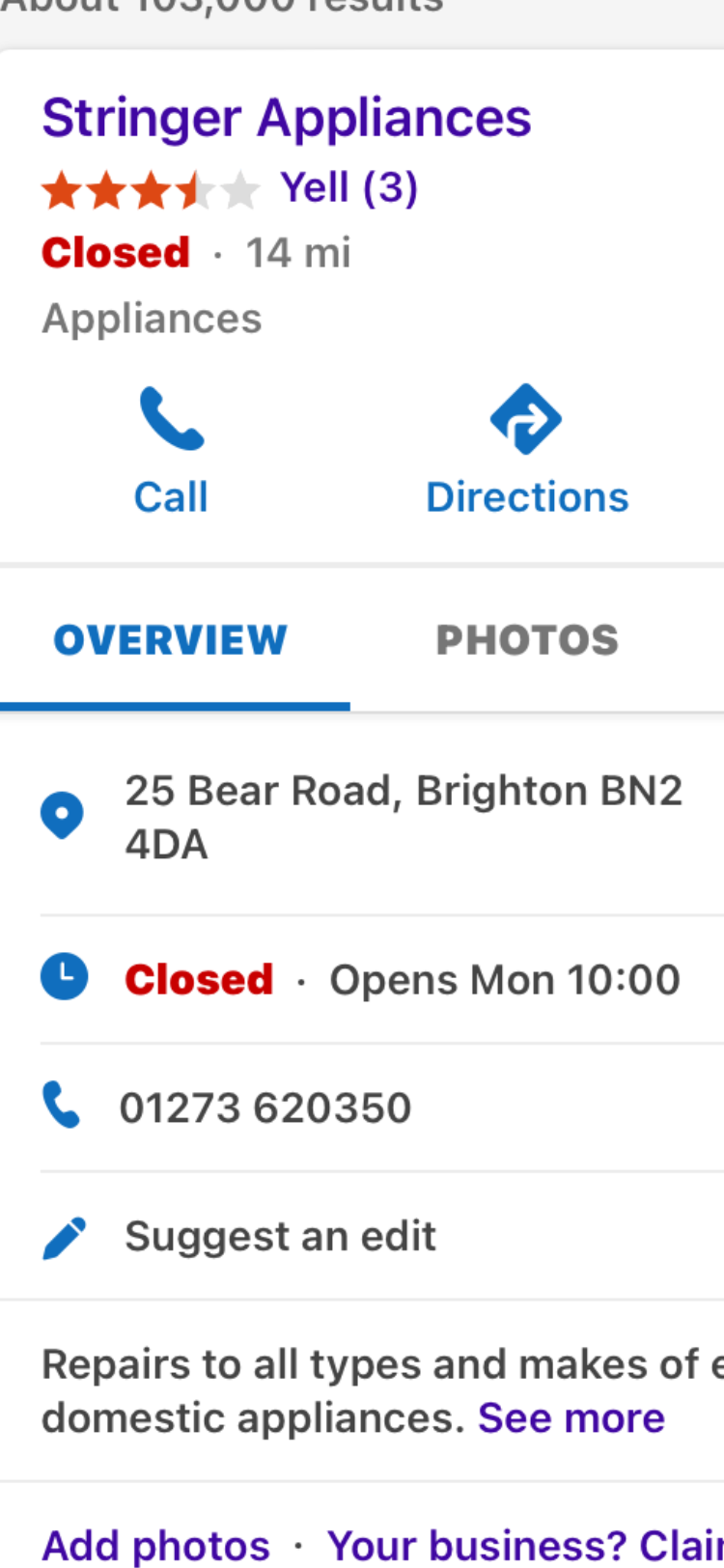This screenshot has width=724, height=1568.
Task: Open the 25 Bear Road address row
Action: 404,817
